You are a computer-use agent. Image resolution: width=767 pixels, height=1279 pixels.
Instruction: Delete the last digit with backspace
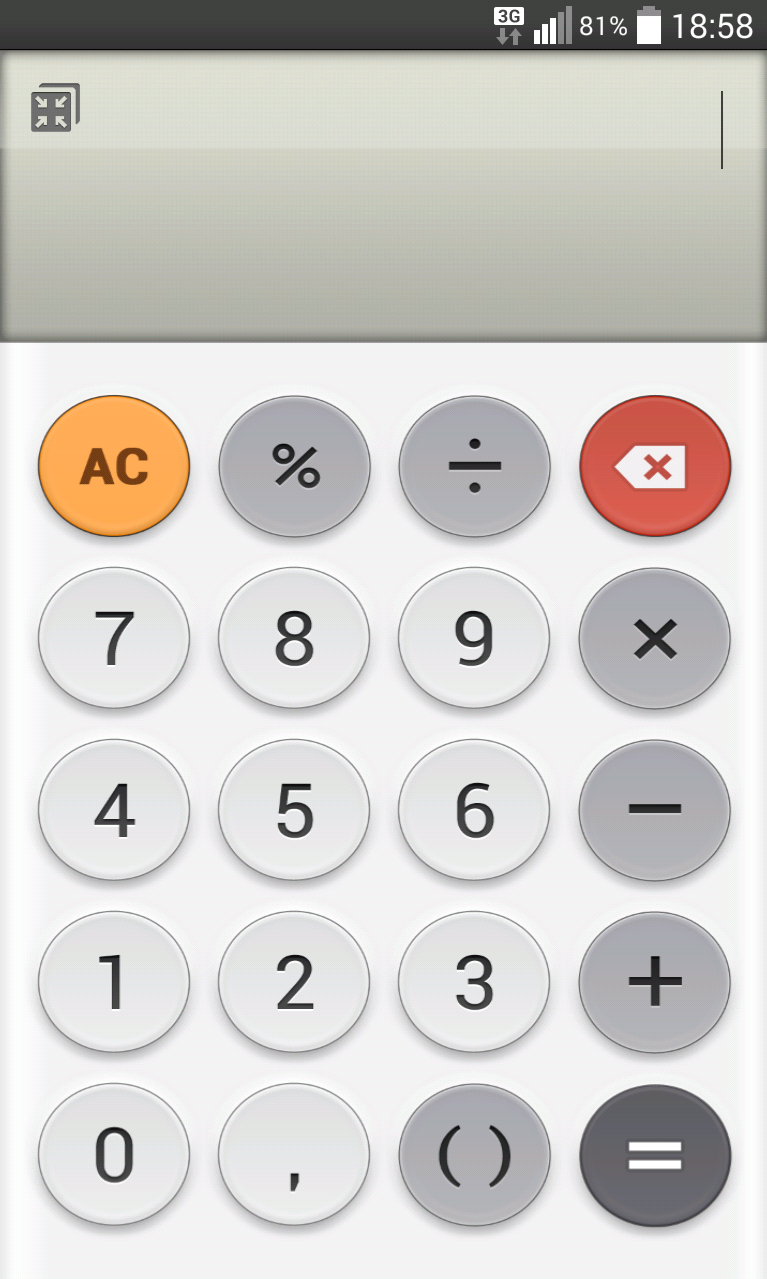tap(655, 466)
